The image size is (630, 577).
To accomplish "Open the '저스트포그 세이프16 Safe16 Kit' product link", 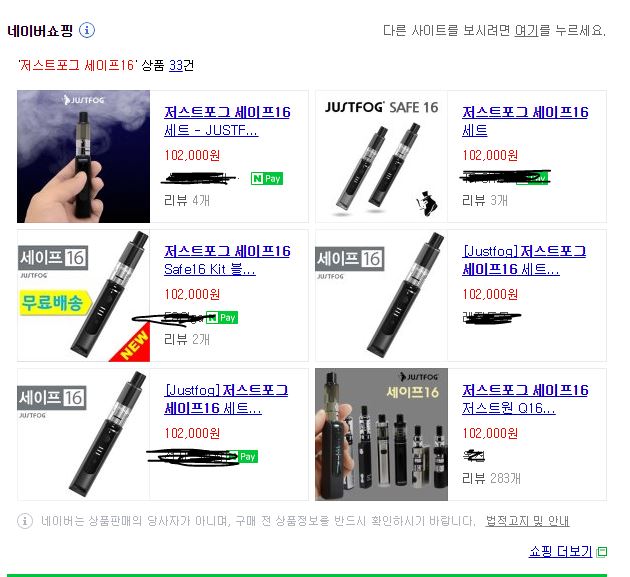I will [x=227, y=260].
